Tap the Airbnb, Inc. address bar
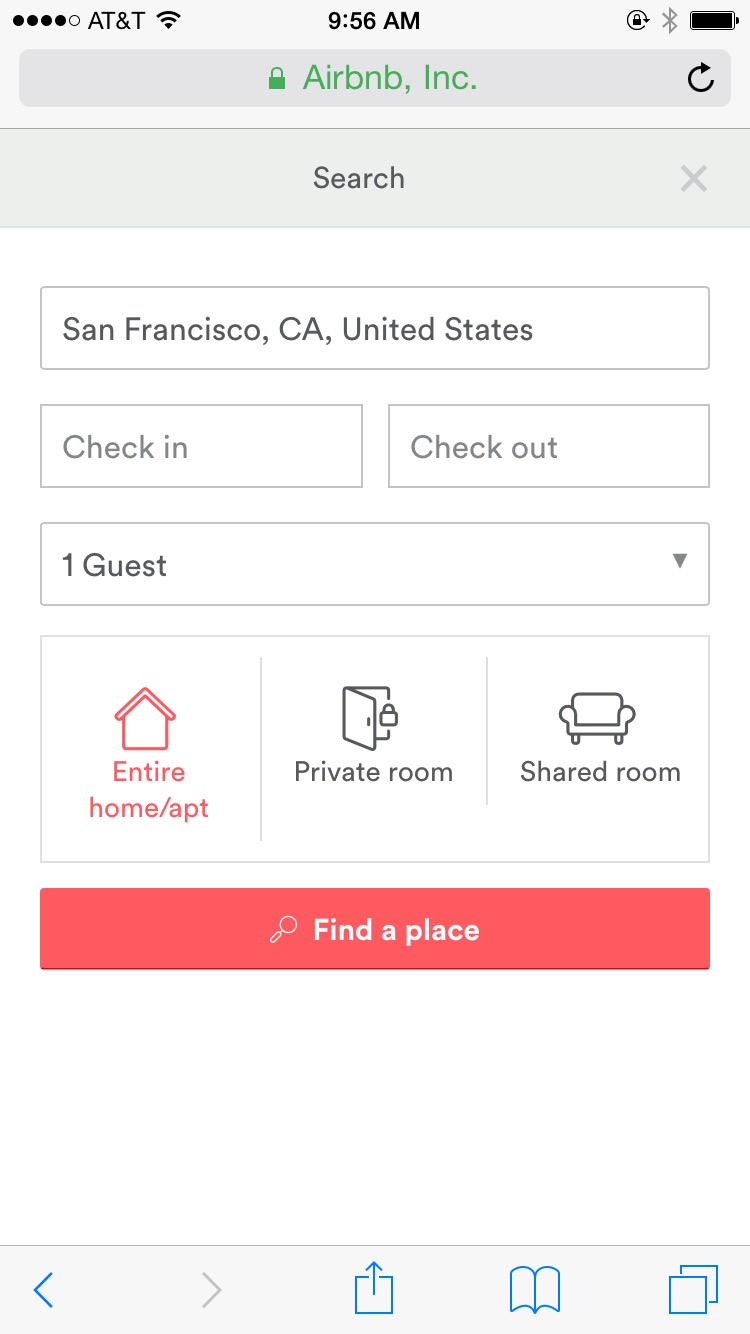This screenshot has height=1334, width=750. click(375, 78)
